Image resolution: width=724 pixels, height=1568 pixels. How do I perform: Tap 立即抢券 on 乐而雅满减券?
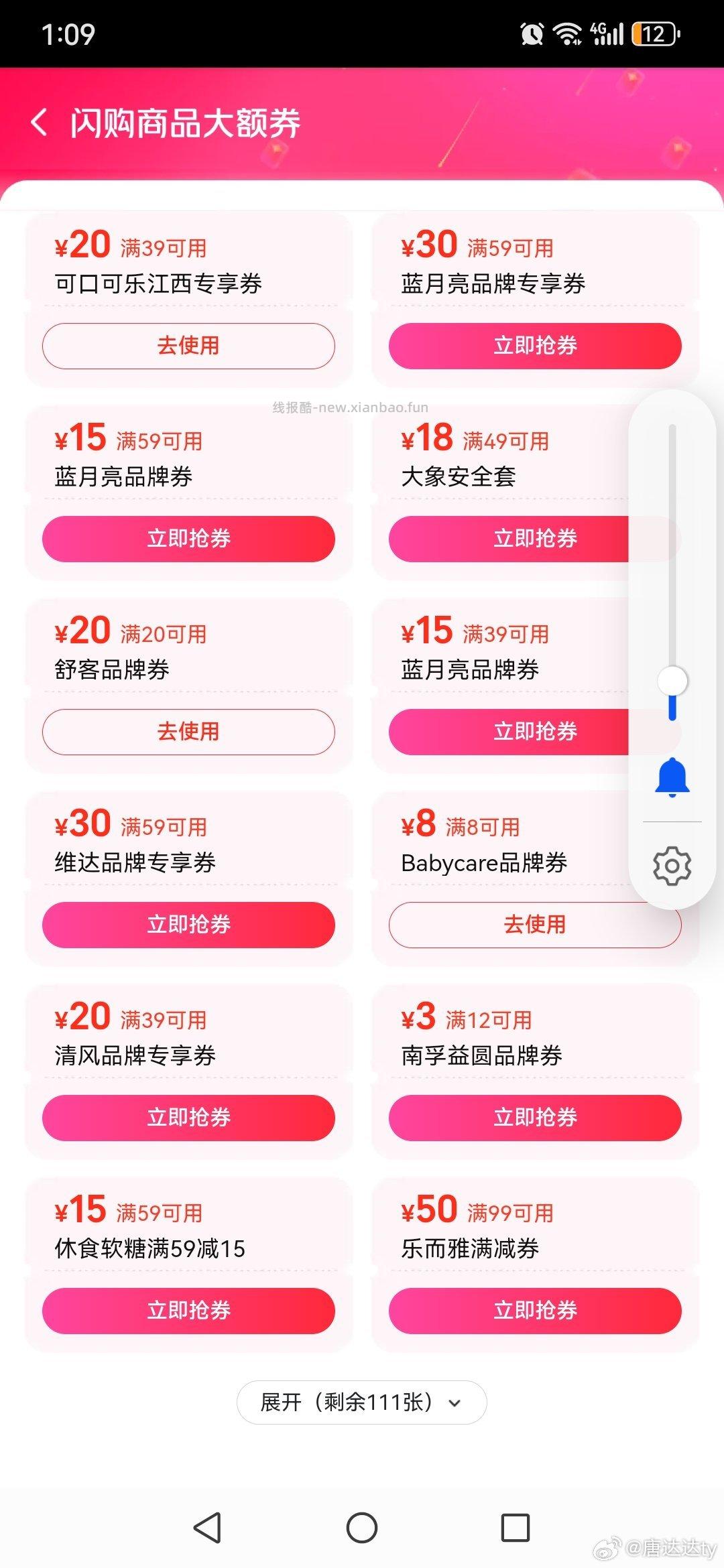tap(534, 1311)
